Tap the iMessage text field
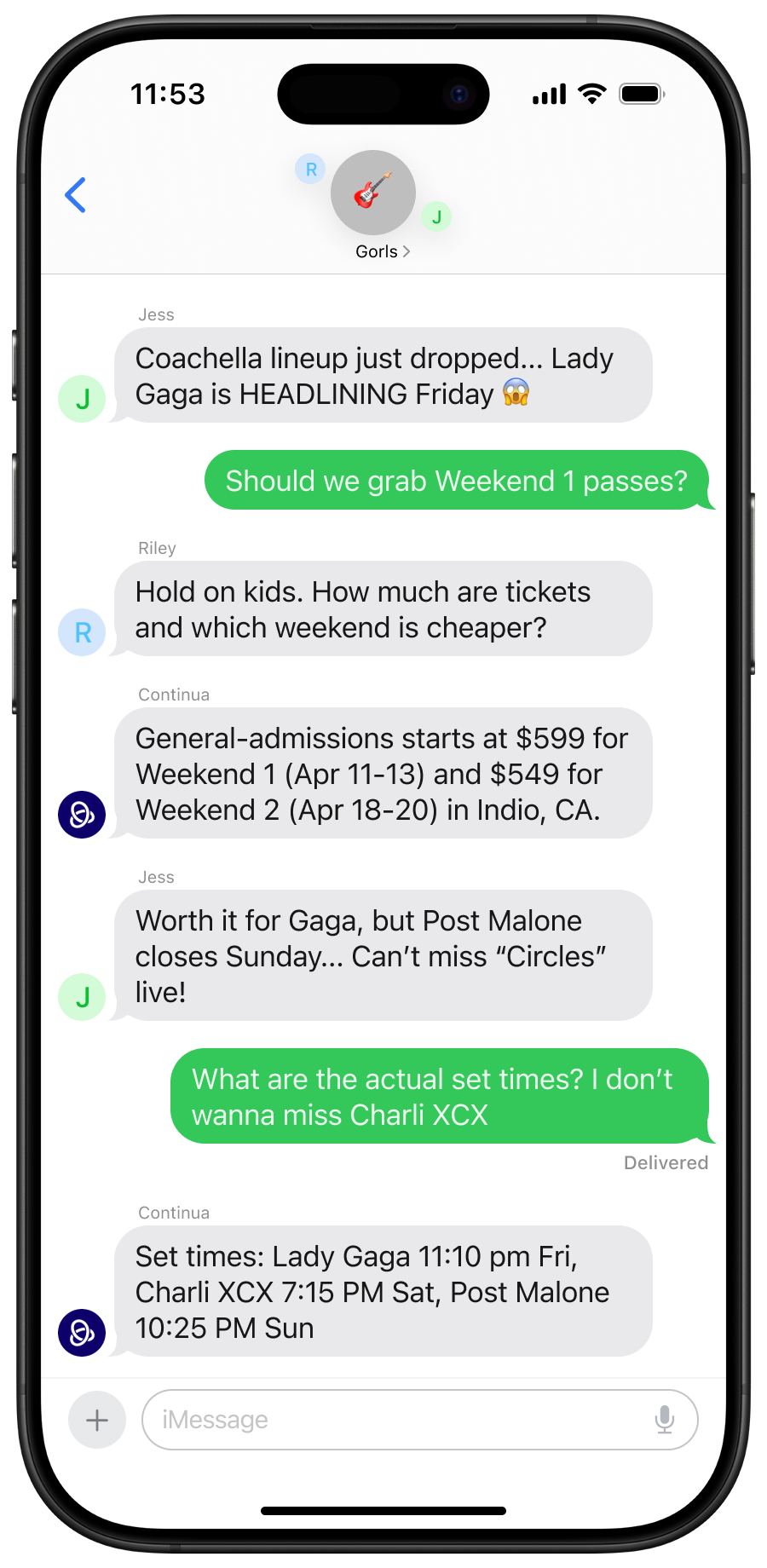 [x=392, y=1420]
